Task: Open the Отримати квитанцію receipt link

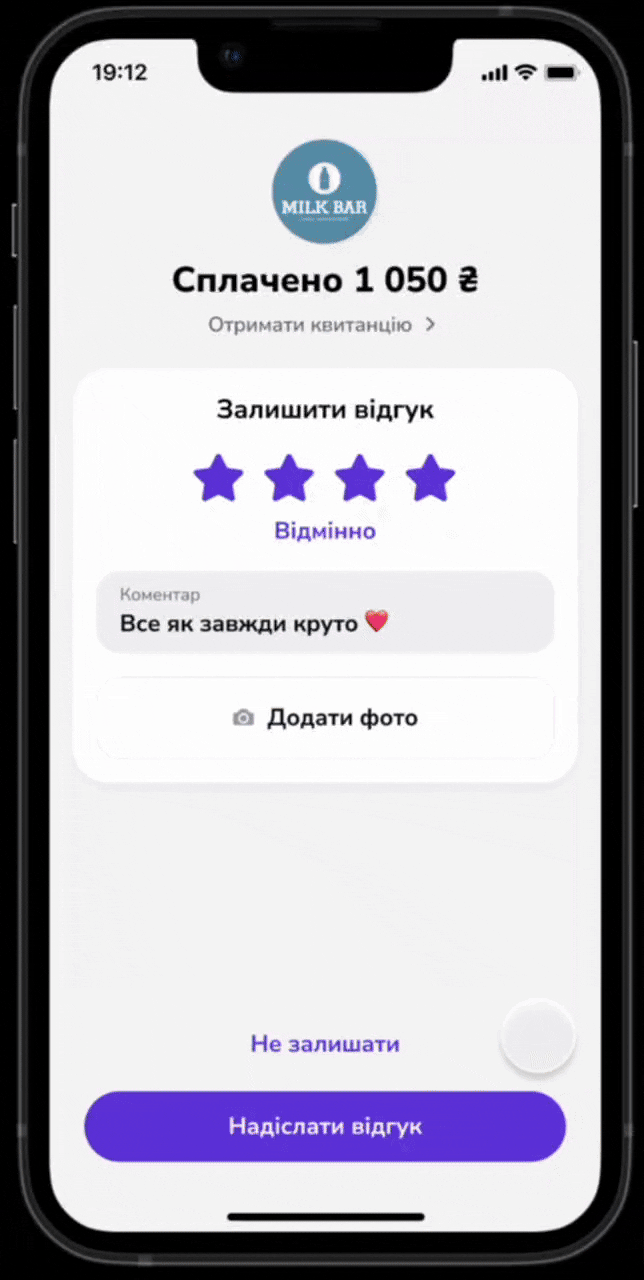Action: point(322,325)
